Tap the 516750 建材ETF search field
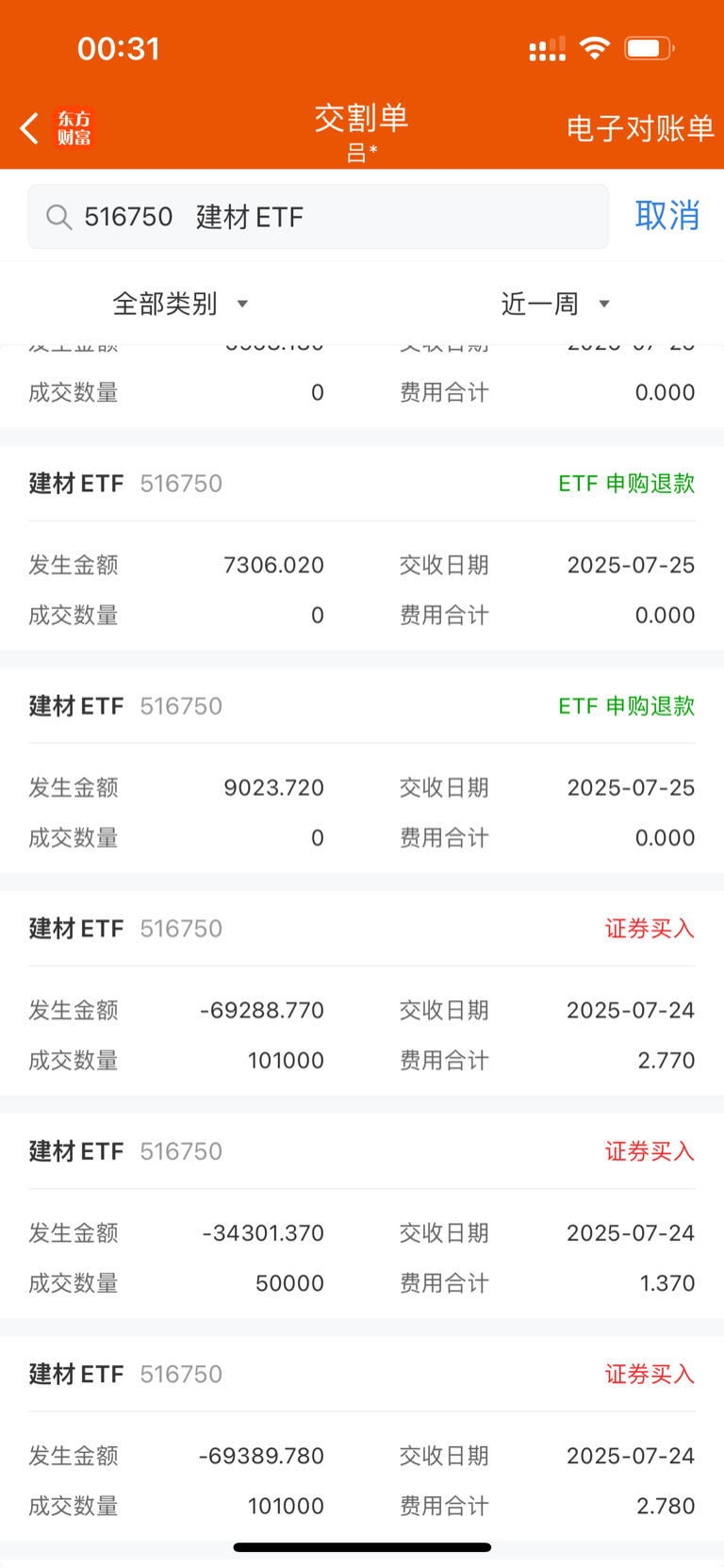 click(318, 217)
